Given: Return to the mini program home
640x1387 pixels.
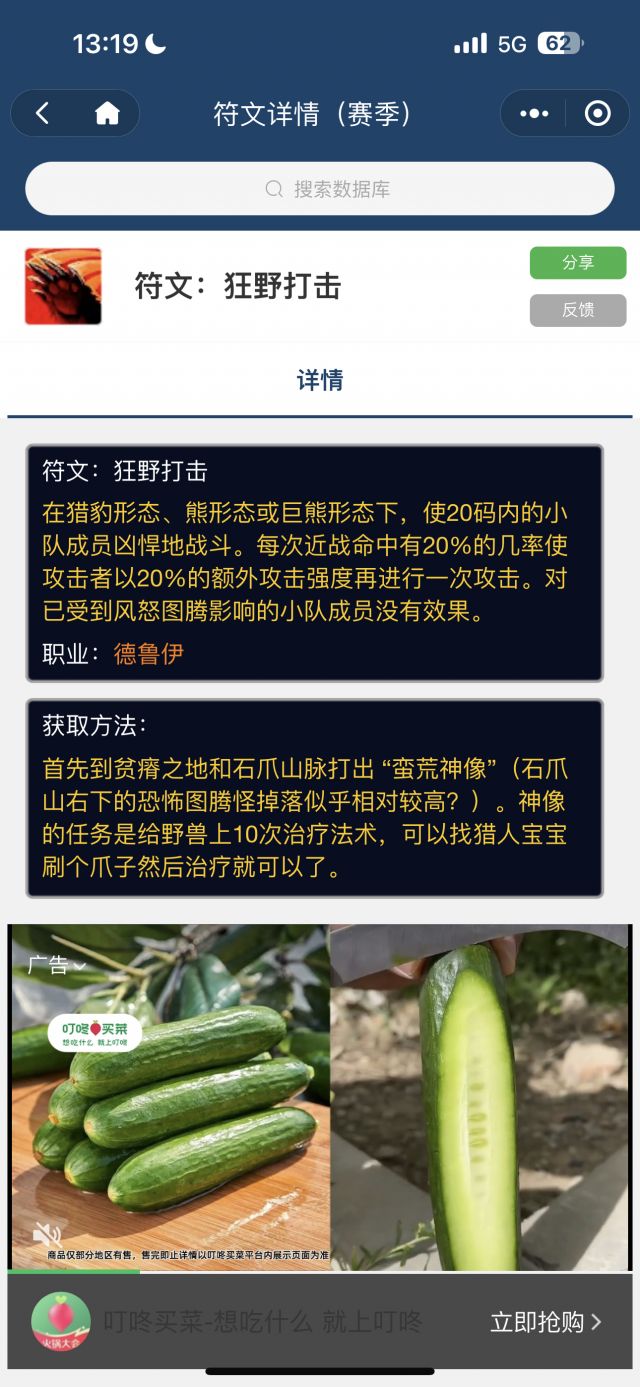Looking at the screenshot, I should pos(107,114).
